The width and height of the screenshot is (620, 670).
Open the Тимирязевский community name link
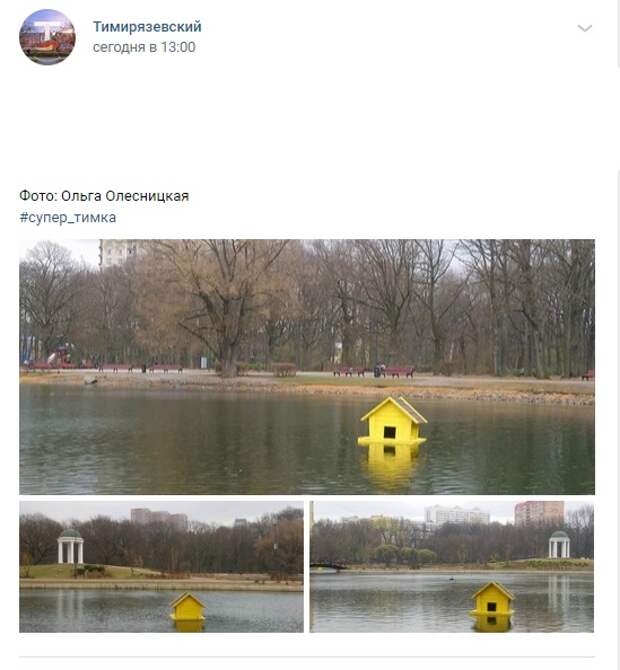[x=147, y=27]
